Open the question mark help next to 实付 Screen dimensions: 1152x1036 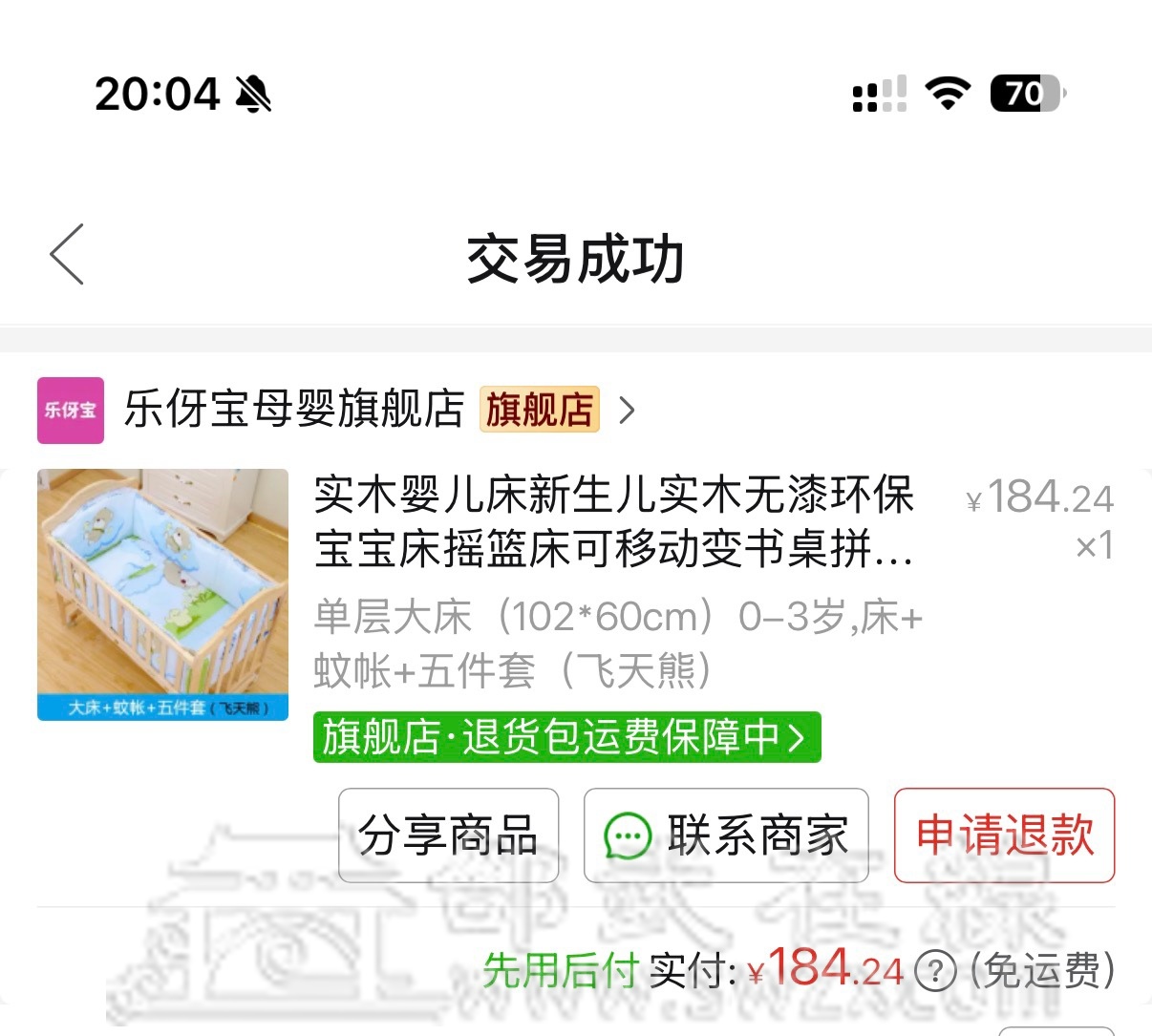935,972
